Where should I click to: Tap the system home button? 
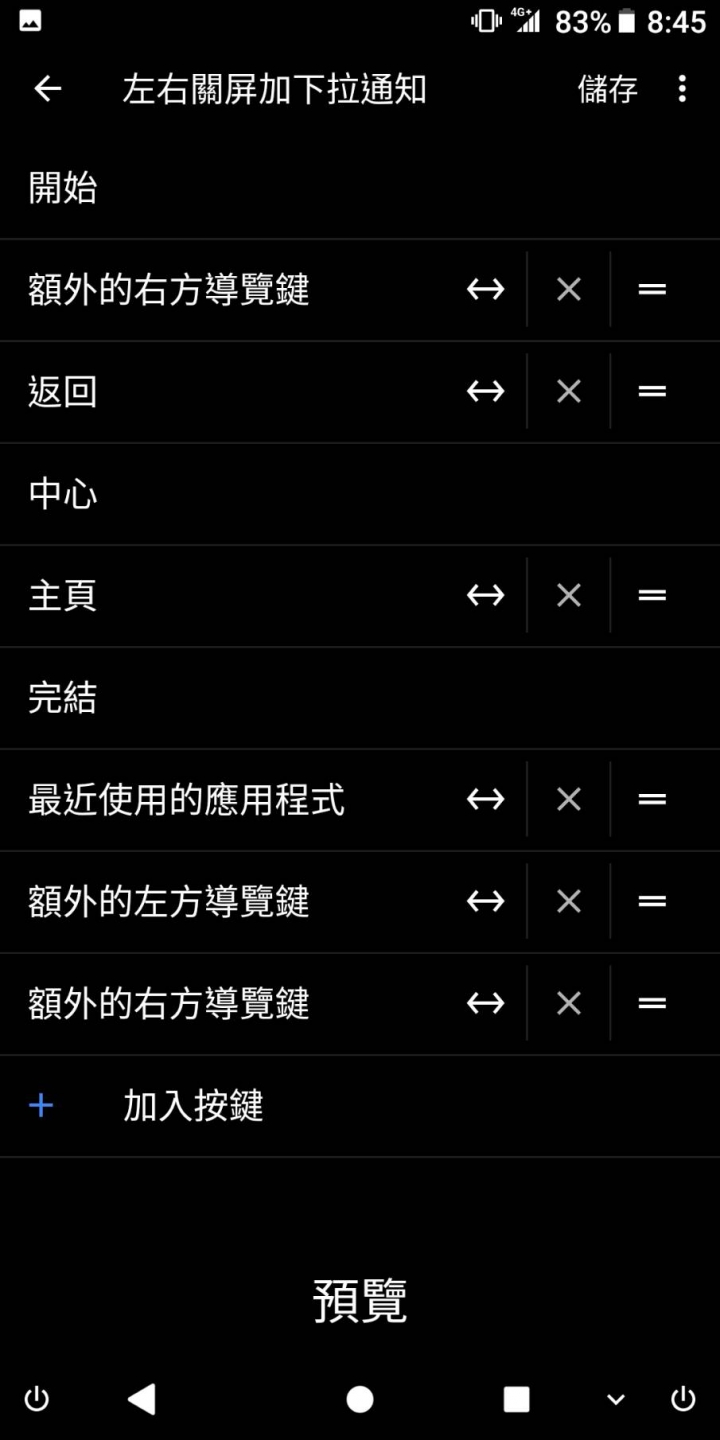[x=360, y=1399]
